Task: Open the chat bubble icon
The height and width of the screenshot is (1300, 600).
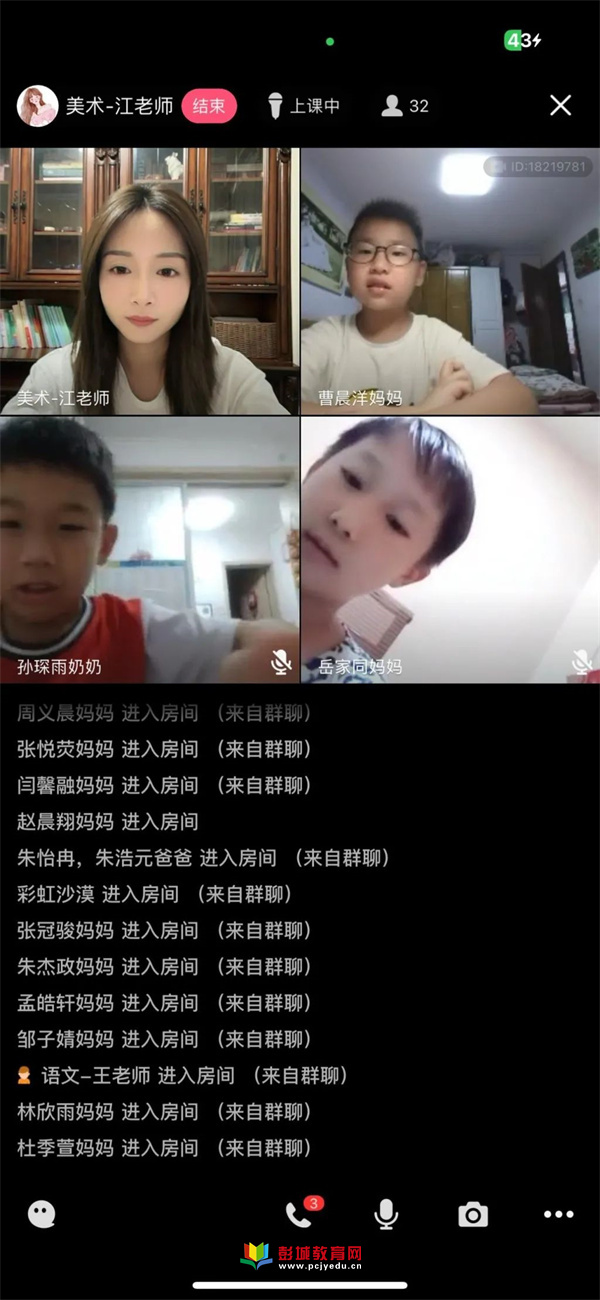Action: [x=41, y=1215]
